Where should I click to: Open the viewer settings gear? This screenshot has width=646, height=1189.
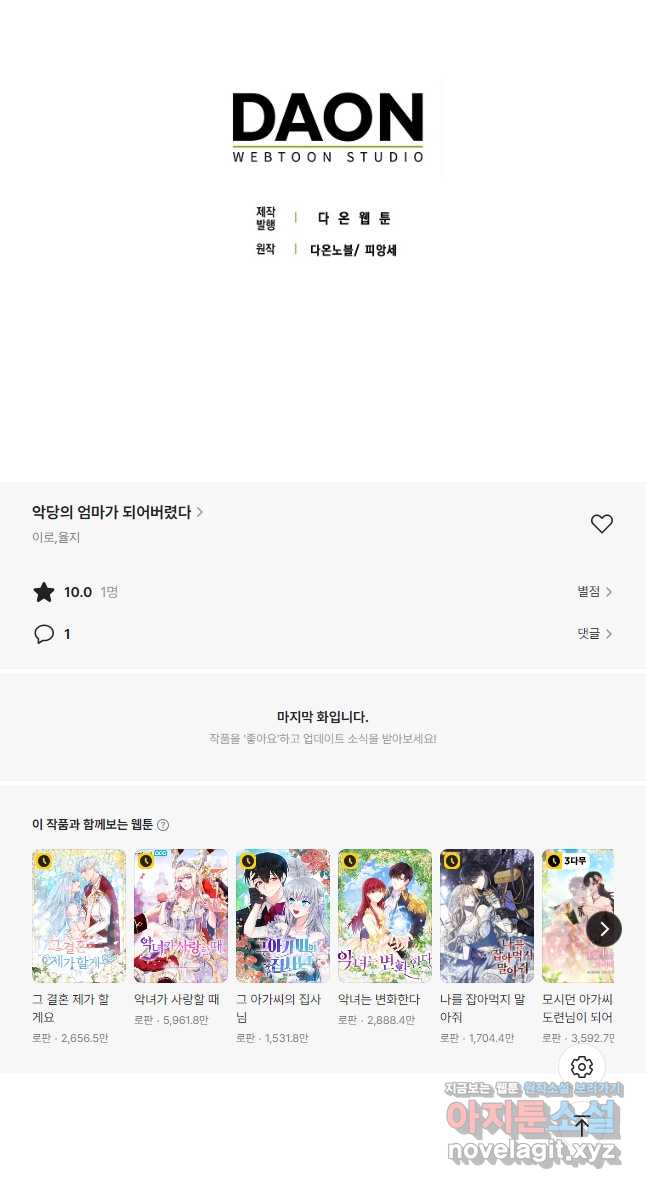pos(582,1067)
